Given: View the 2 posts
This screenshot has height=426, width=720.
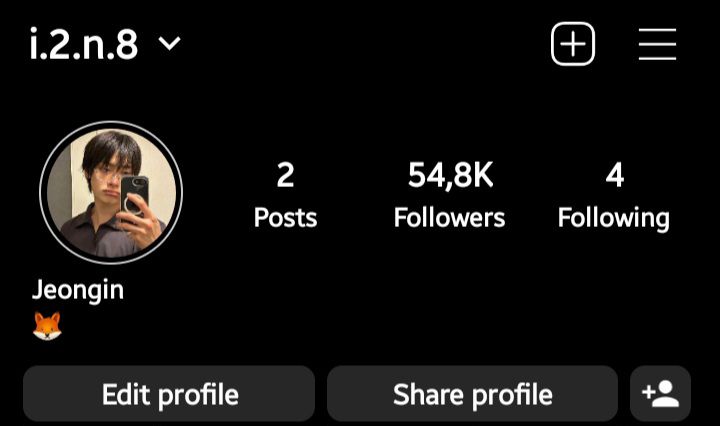Looking at the screenshot, I should click(285, 195).
